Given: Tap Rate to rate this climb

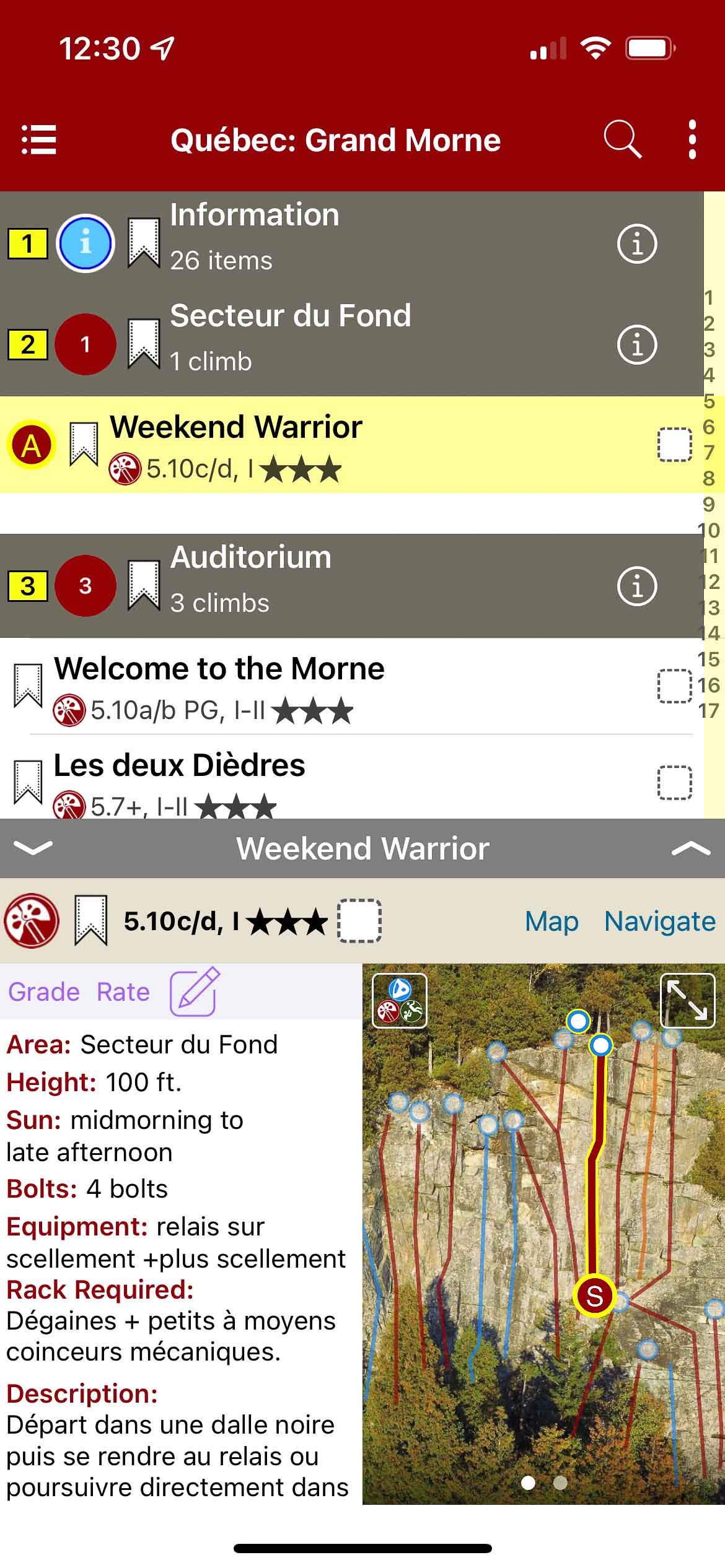Looking at the screenshot, I should point(123,992).
